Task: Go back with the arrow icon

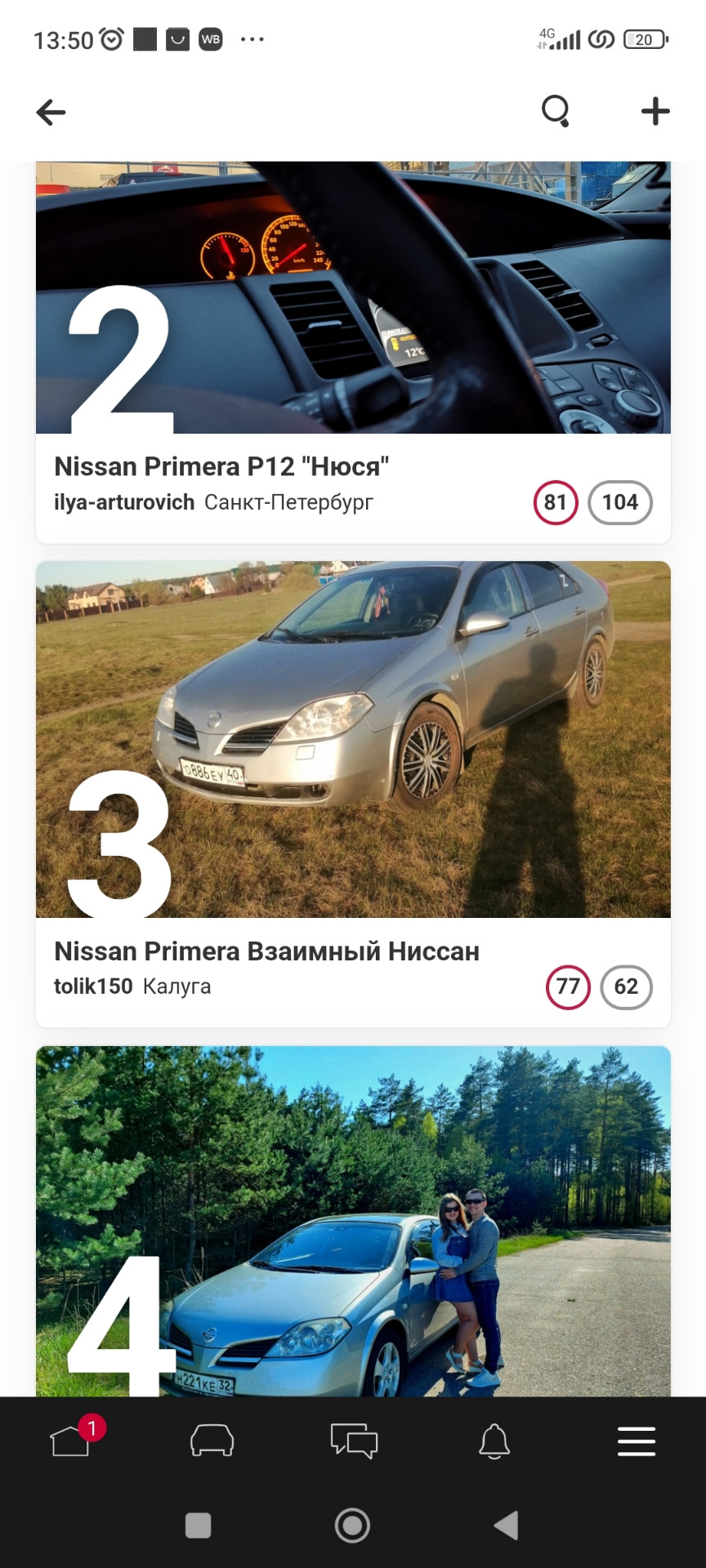Action: tap(51, 112)
